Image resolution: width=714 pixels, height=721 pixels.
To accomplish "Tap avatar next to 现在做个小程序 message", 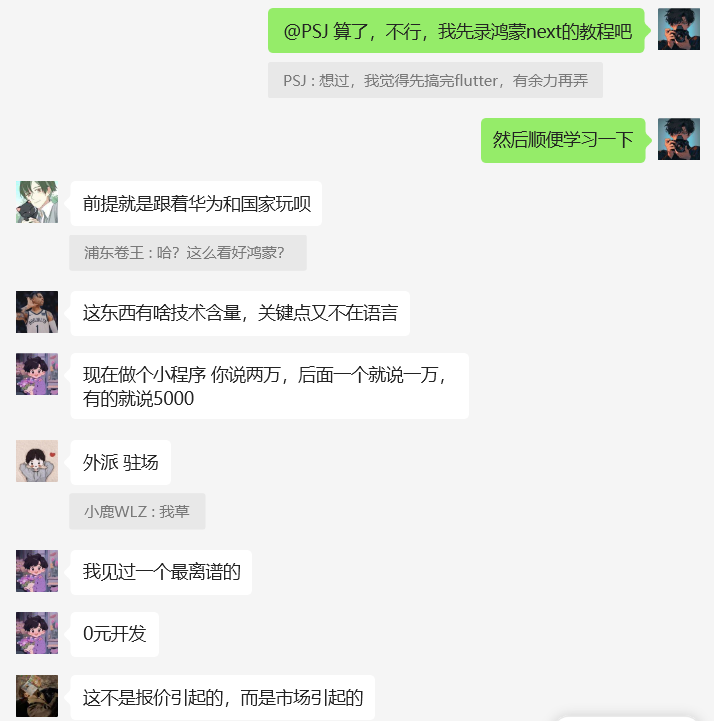I will [37, 374].
